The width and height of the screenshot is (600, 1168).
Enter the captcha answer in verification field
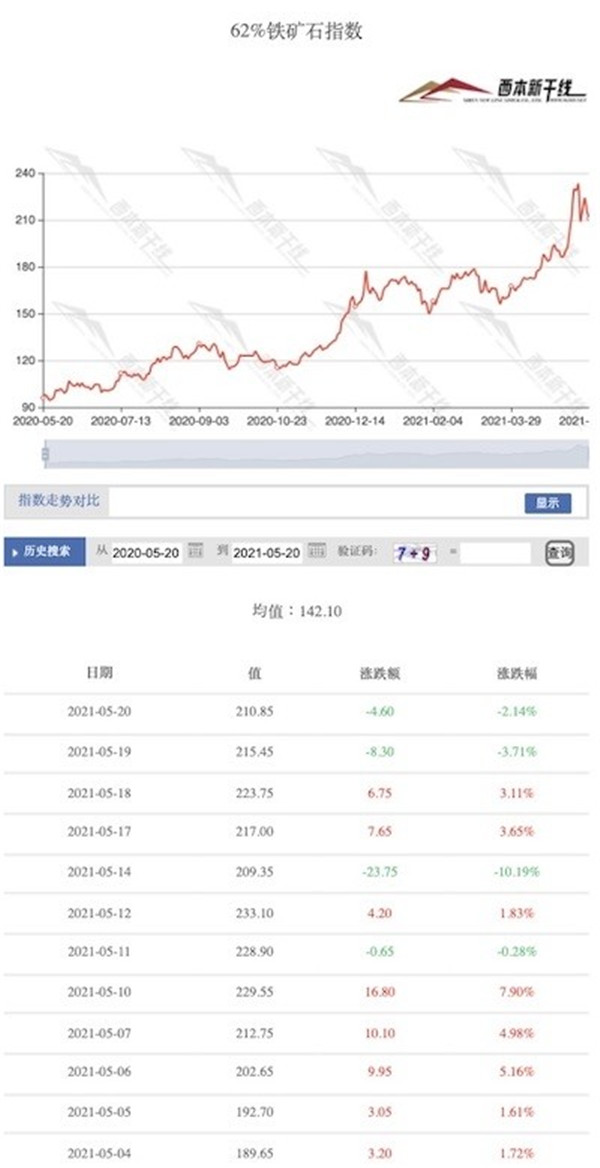tap(496, 553)
